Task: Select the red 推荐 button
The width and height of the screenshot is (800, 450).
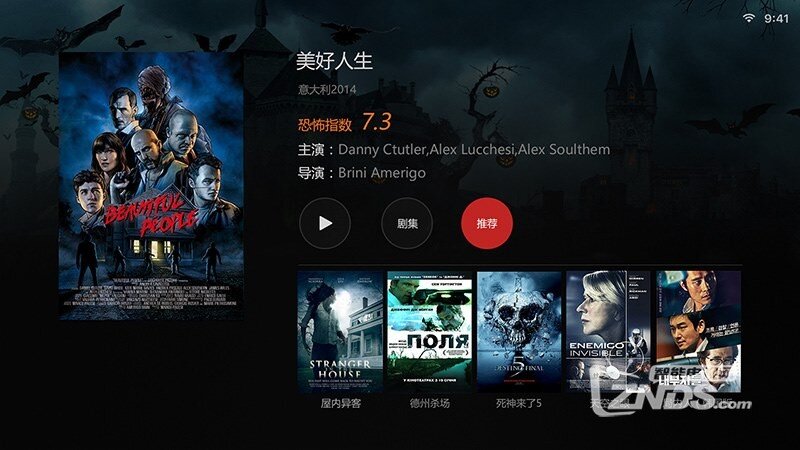Action: click(487, 224)
